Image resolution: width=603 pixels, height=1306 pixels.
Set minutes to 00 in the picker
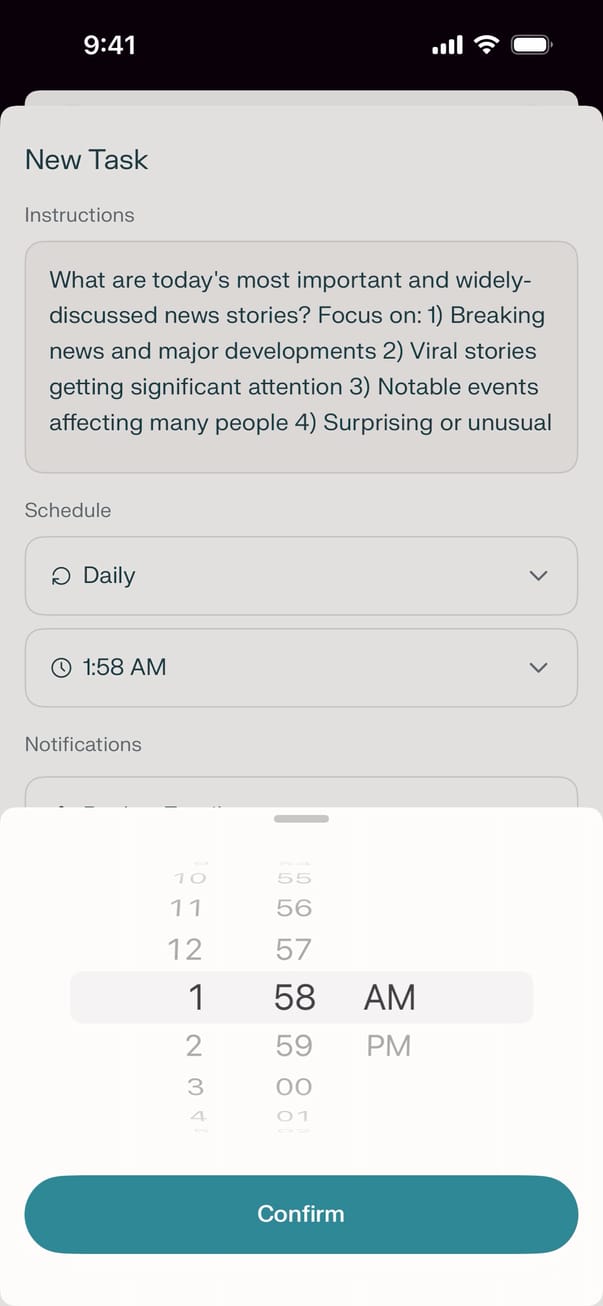(x=294, y=1087)
